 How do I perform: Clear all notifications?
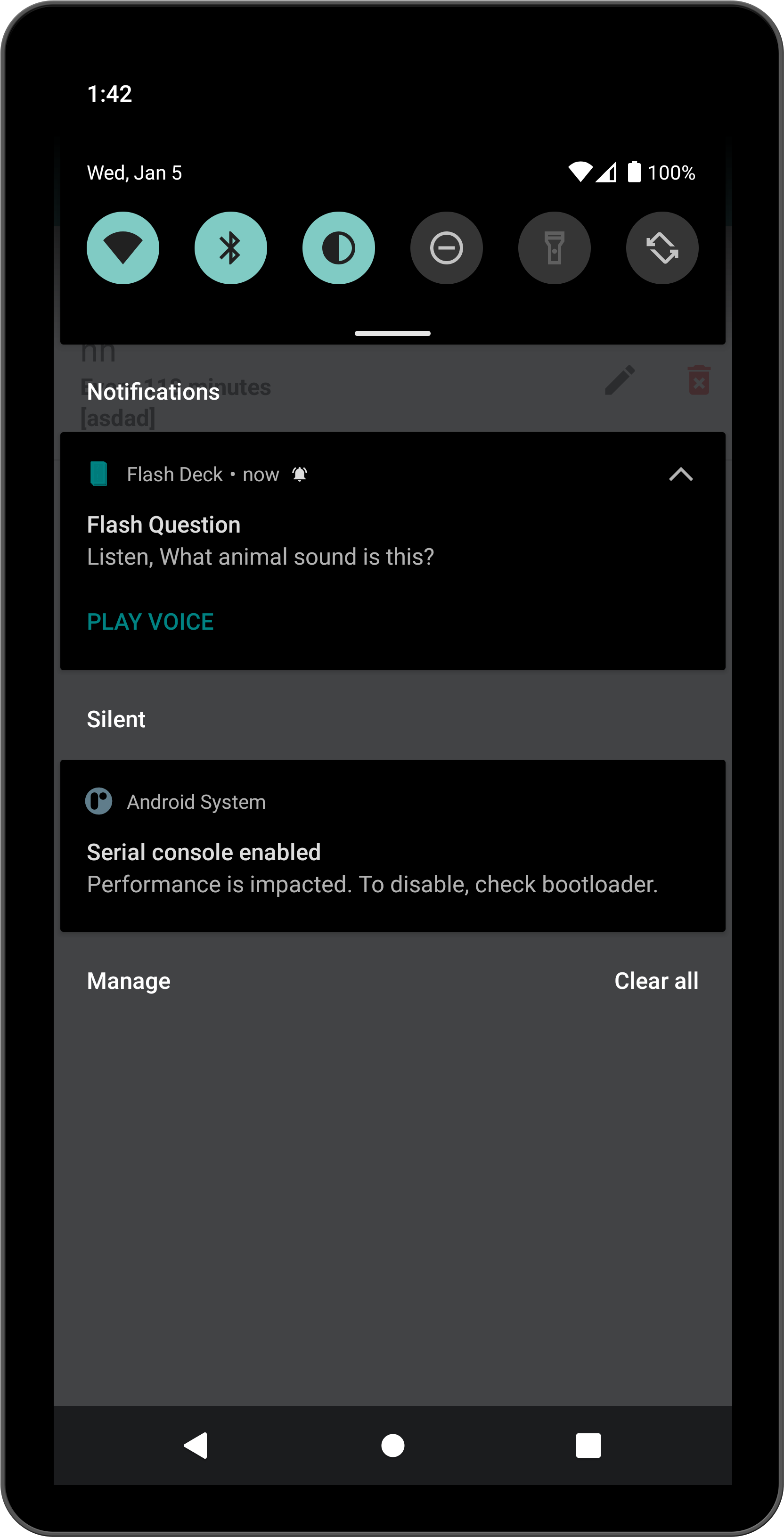tap(656, 981)
